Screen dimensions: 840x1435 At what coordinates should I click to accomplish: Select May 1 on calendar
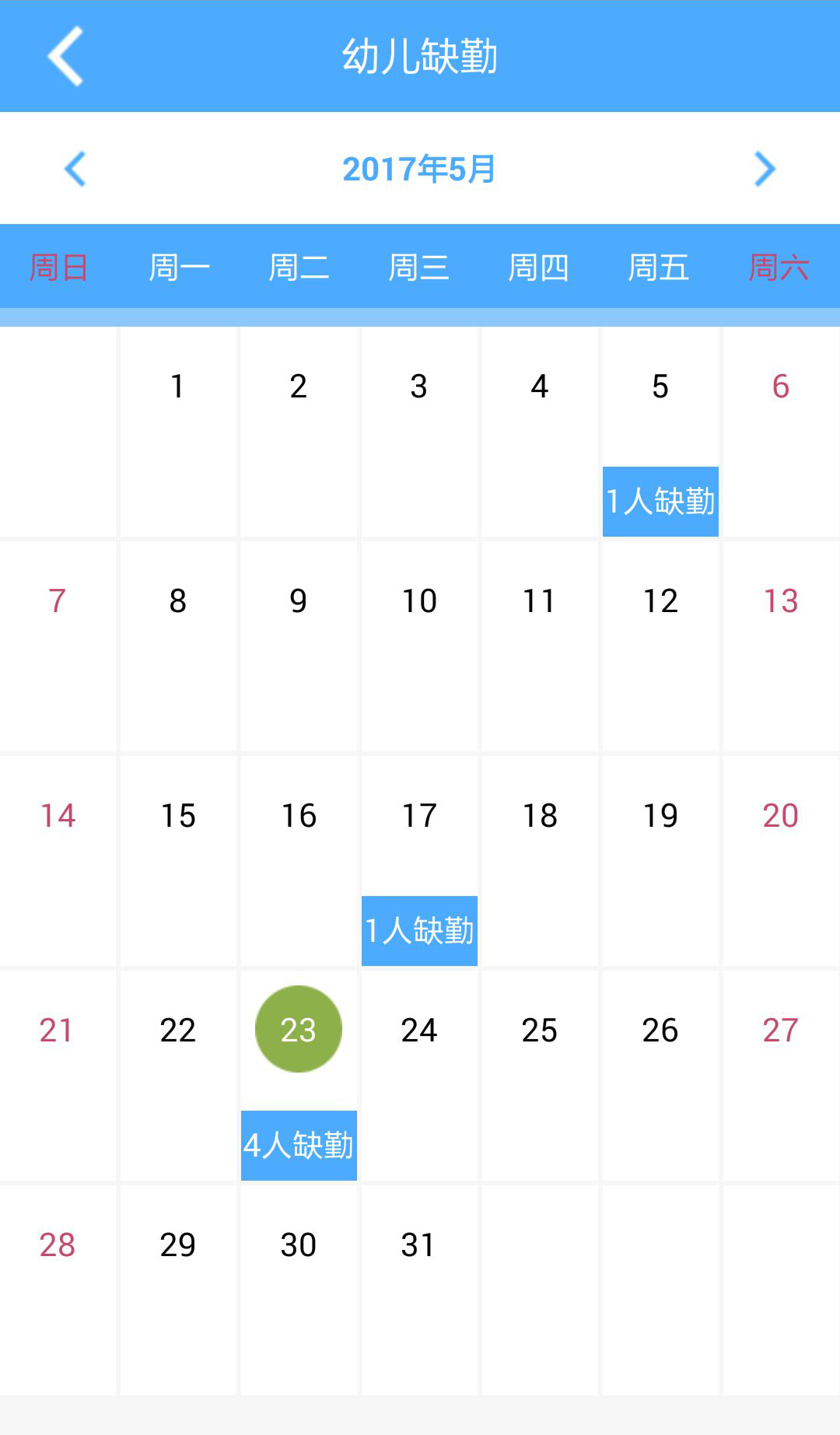tap(178, 432)
